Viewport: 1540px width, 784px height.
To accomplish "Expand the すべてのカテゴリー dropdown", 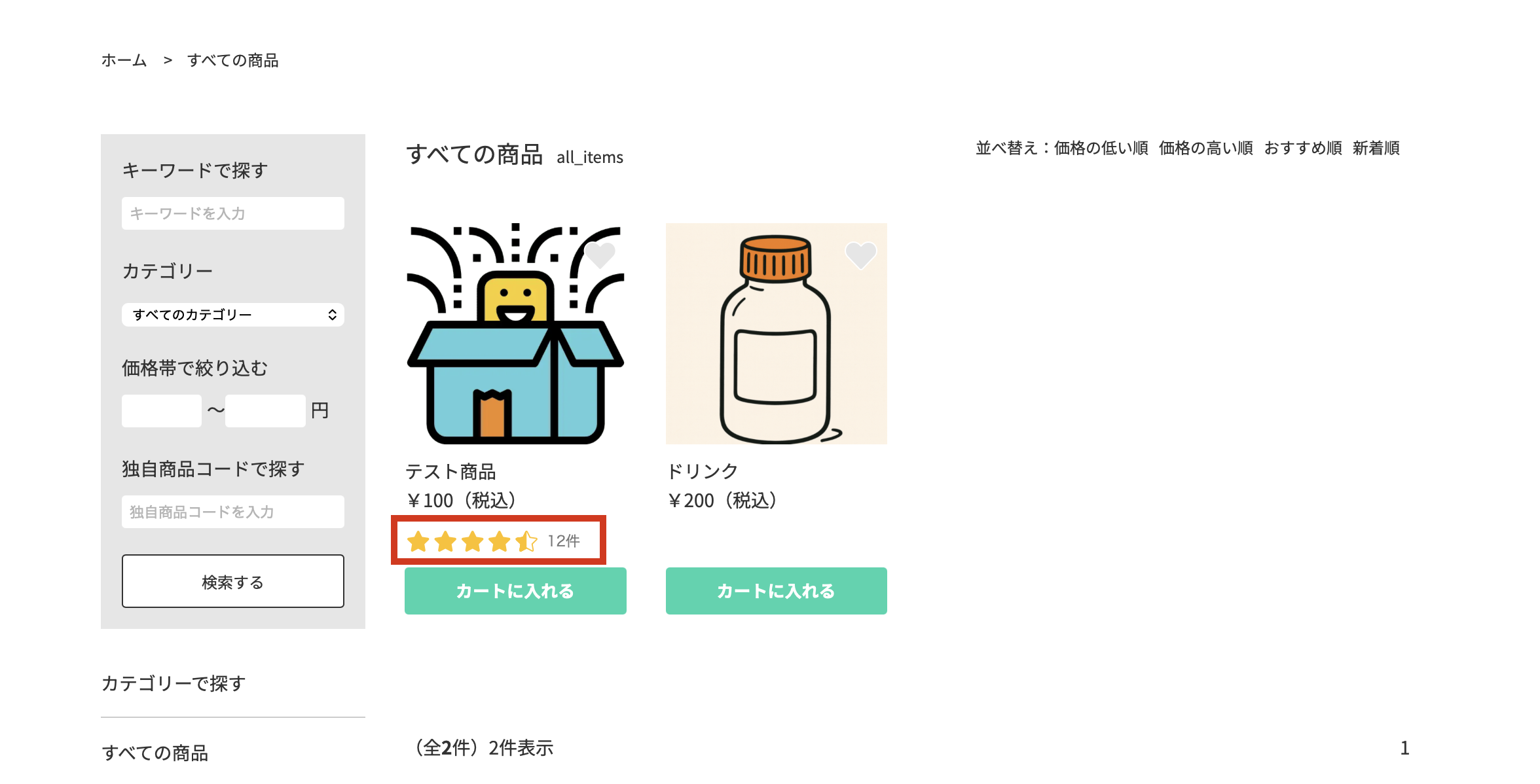I will pyautogui.click(x=232, y=315).
